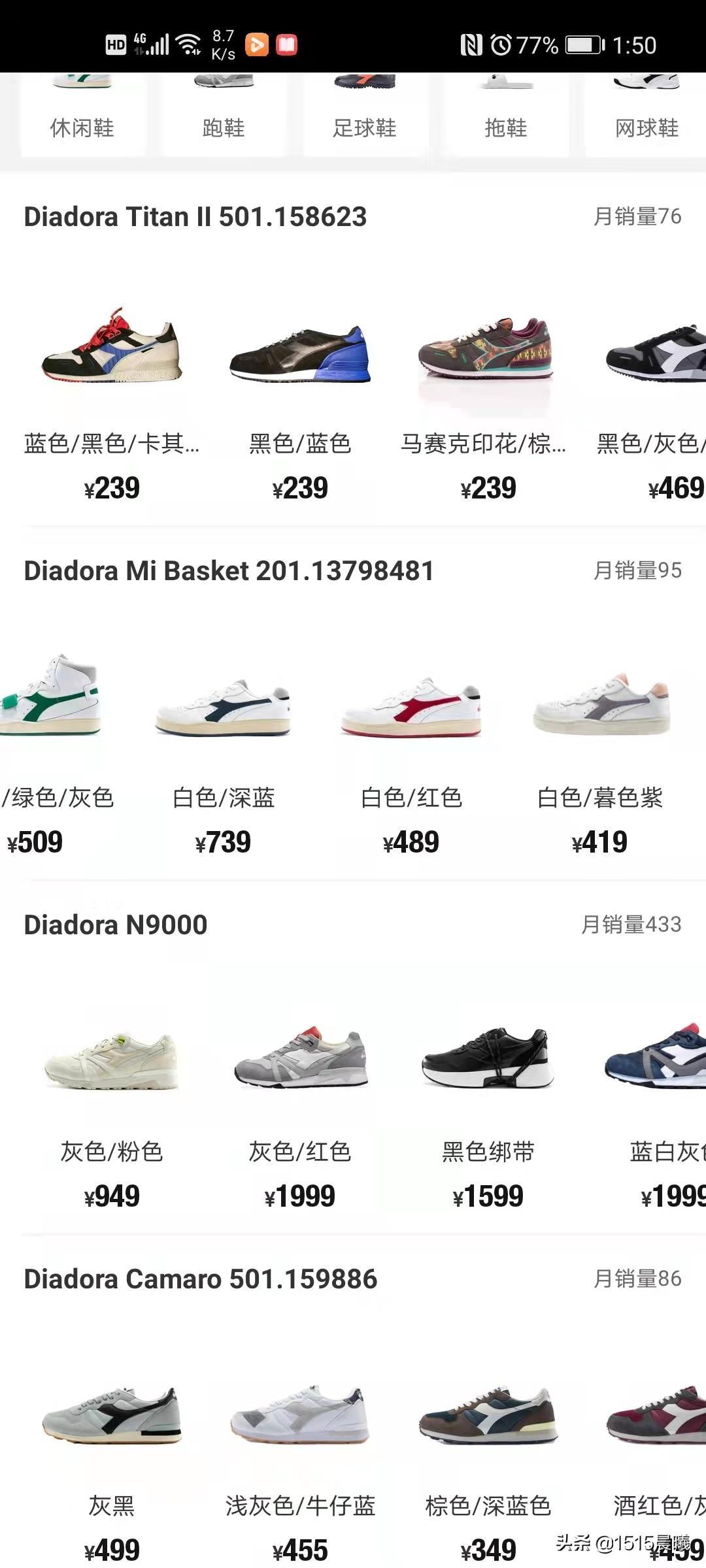View the Titan II 黑色/蓝色 shoe
706x1568 pixels.
pyautogui.click(x=300, y=353)
